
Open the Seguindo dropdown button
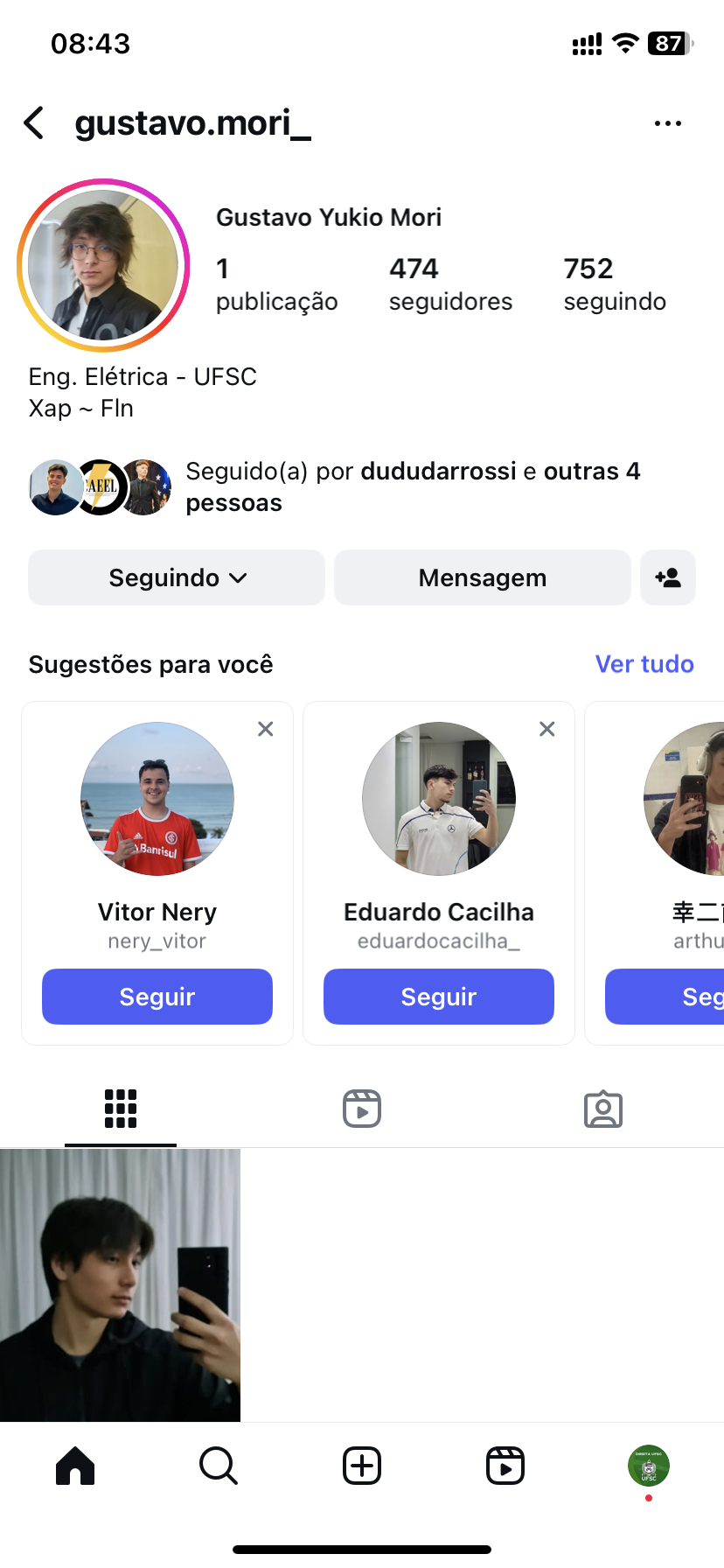coord(177,577)
